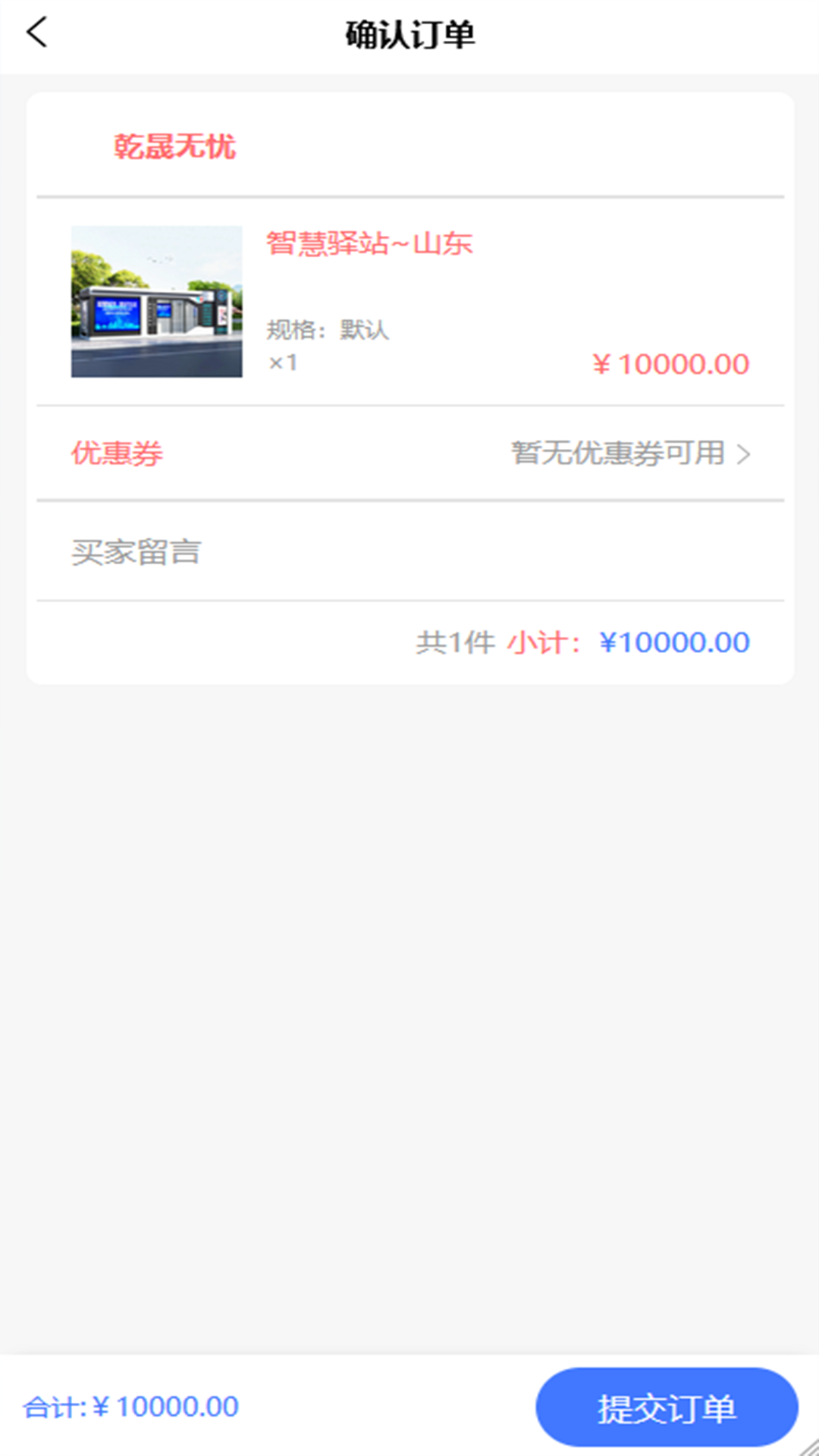This screenshot has width=819, height=1456.
Task: Focus the 买家留言 message field
Action: (x=409, y=552)
